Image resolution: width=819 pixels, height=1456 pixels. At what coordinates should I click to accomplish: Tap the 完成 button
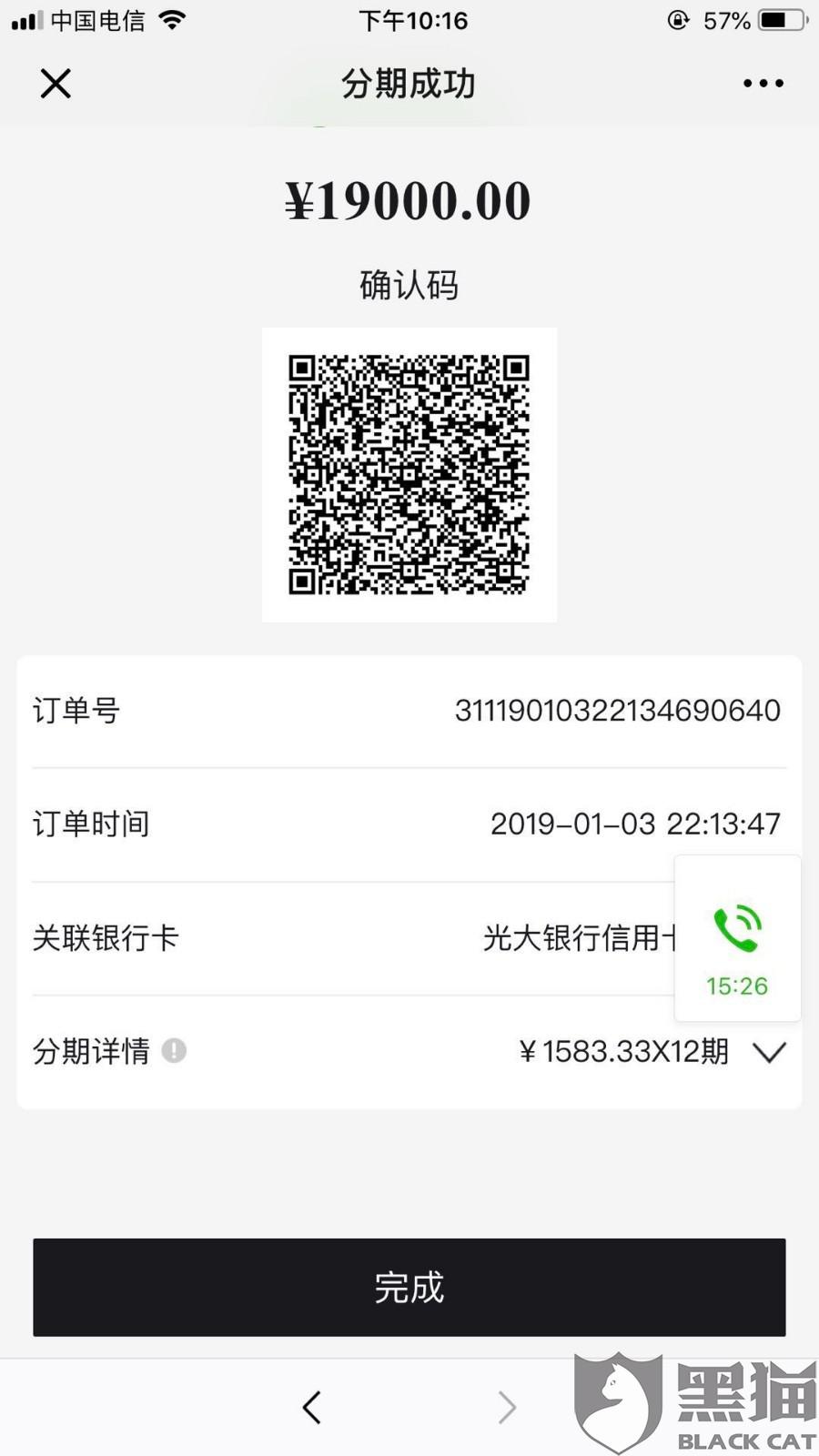coord(409,1287)
